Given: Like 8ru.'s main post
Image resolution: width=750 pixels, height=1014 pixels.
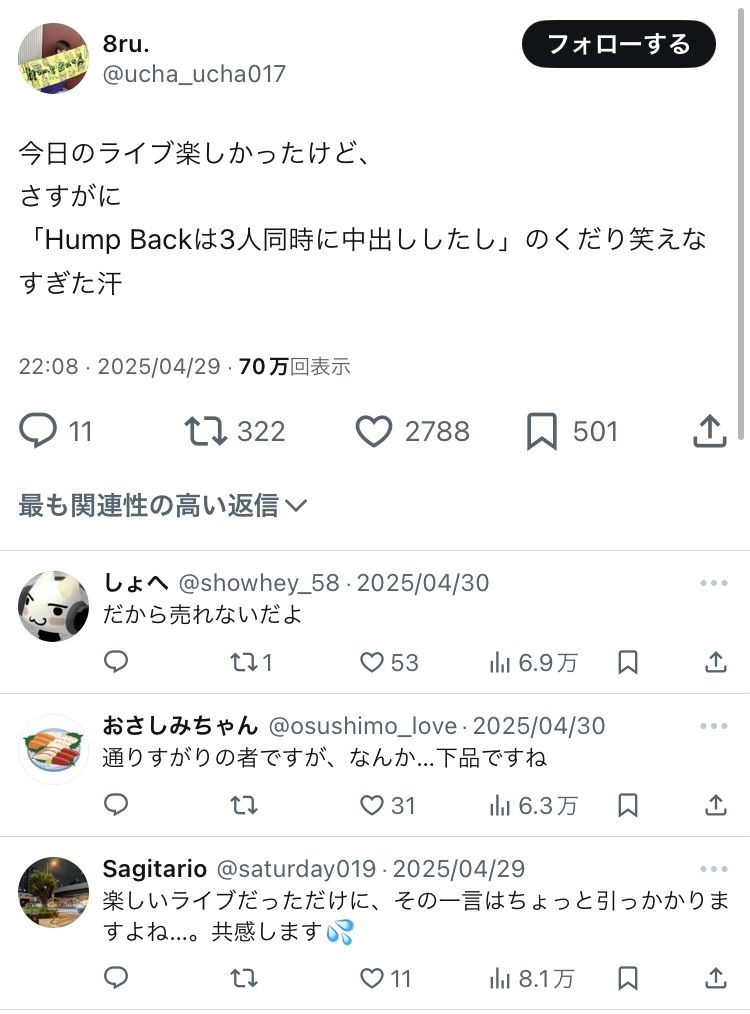Looking at the screenshot, I should click(x=373, y=431).
